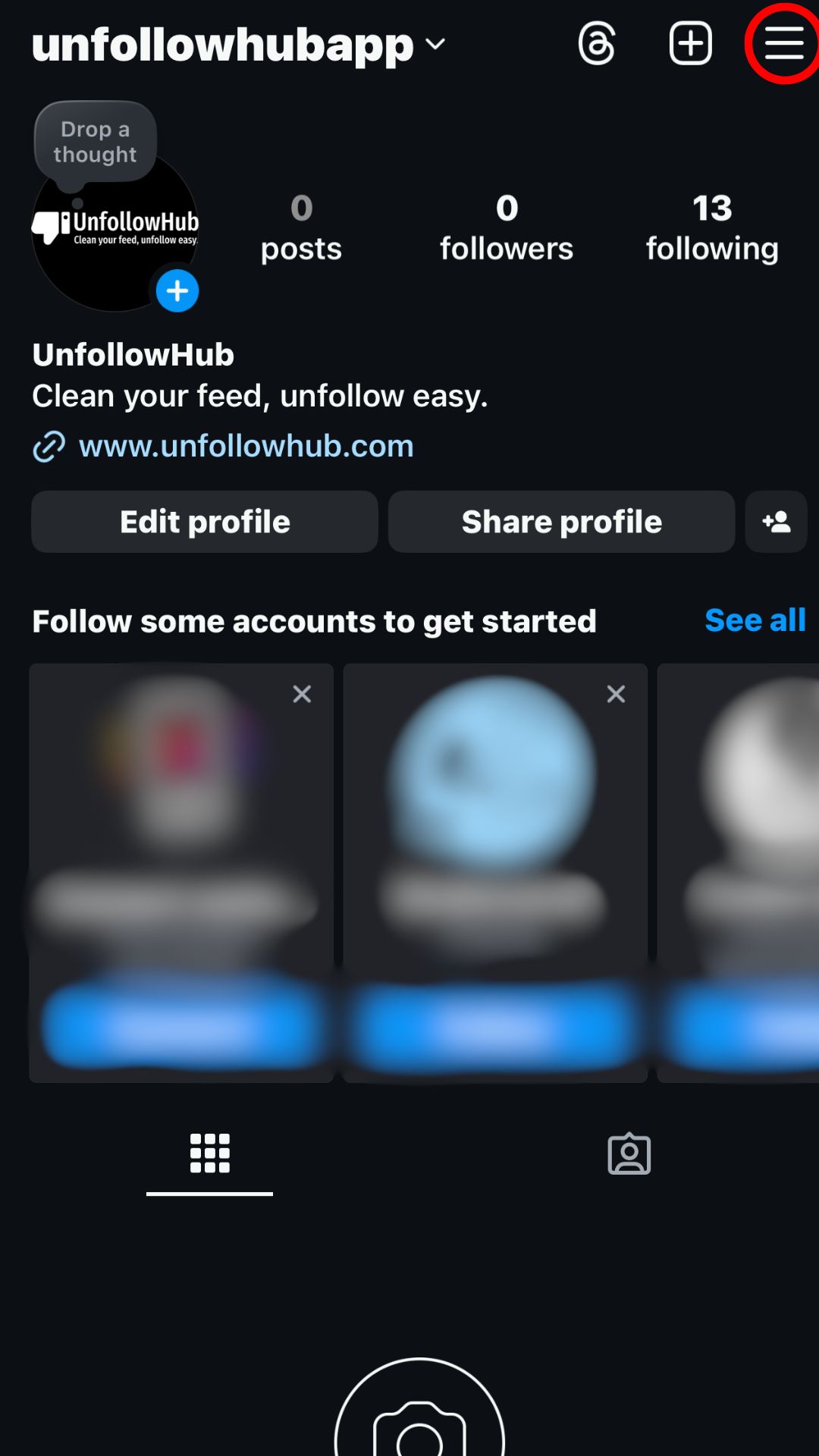Tap See all suggested accounts

coord(755,620)
